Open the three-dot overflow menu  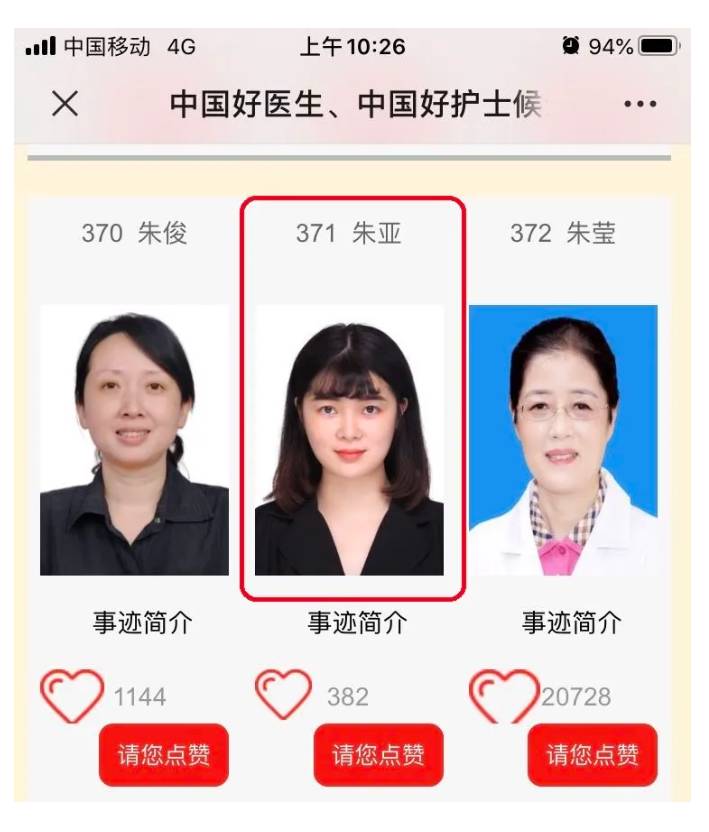pyautogui.click(x=640, y=104)
